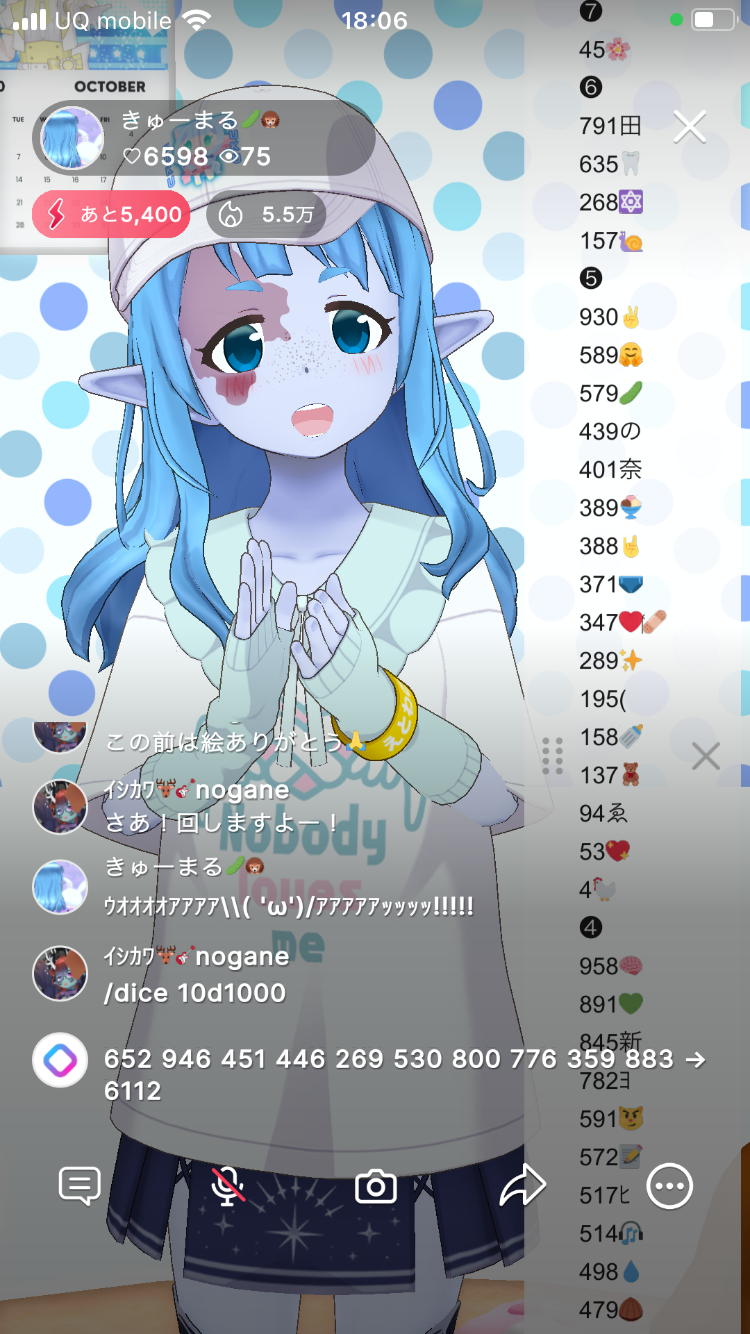The image size is (750, 1334).
Task: Open the comment input icon
Action: pyautogui.click(x=80, y=1186)
